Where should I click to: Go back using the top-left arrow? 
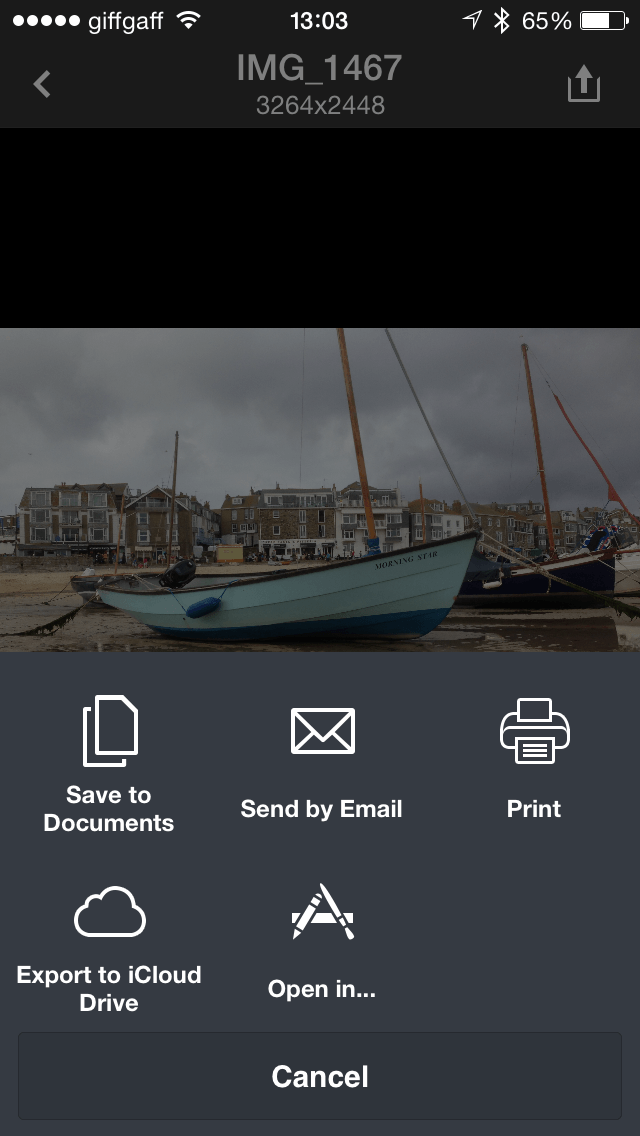(x=42, y=84)
